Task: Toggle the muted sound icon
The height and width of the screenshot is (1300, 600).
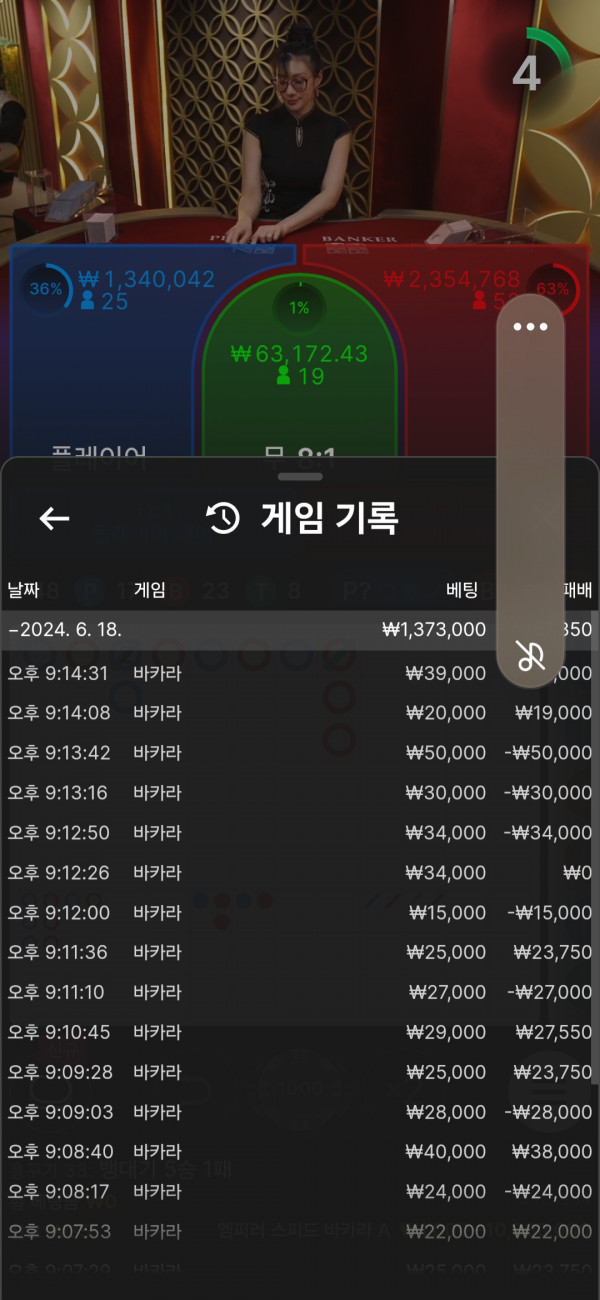Action: click(x=530, y=656)
